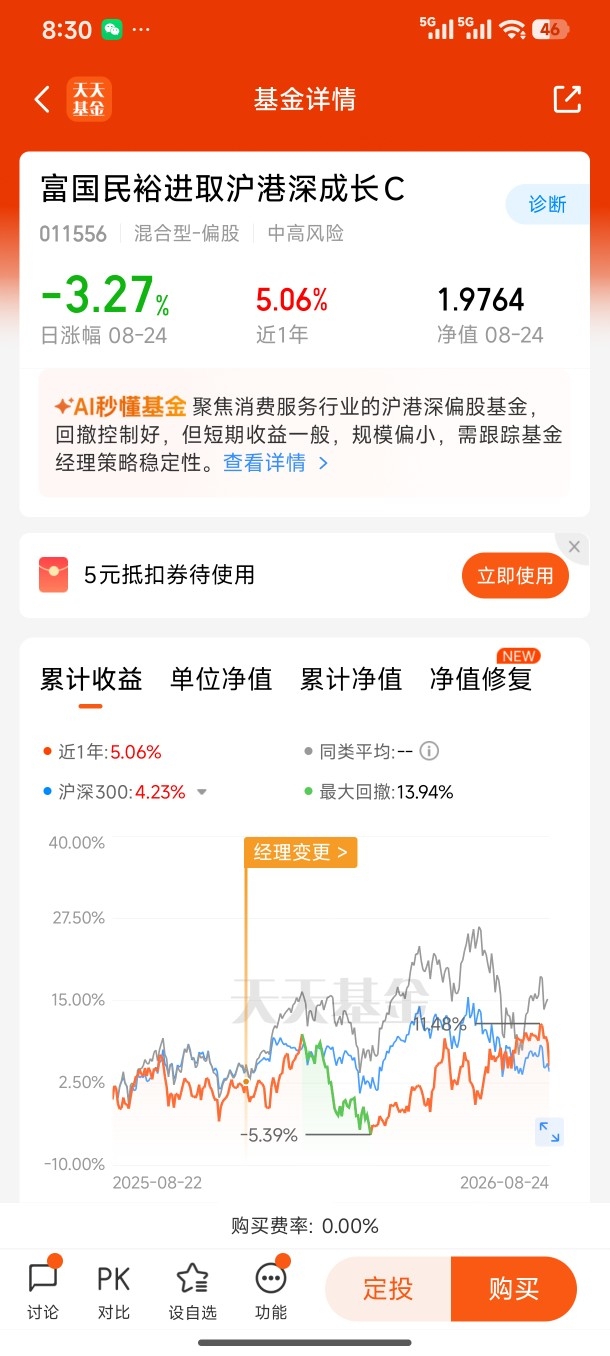Screen dimensions: 610x1356
Task: Tap 定投 to set up auto-invest
Action: [388, 1288]
